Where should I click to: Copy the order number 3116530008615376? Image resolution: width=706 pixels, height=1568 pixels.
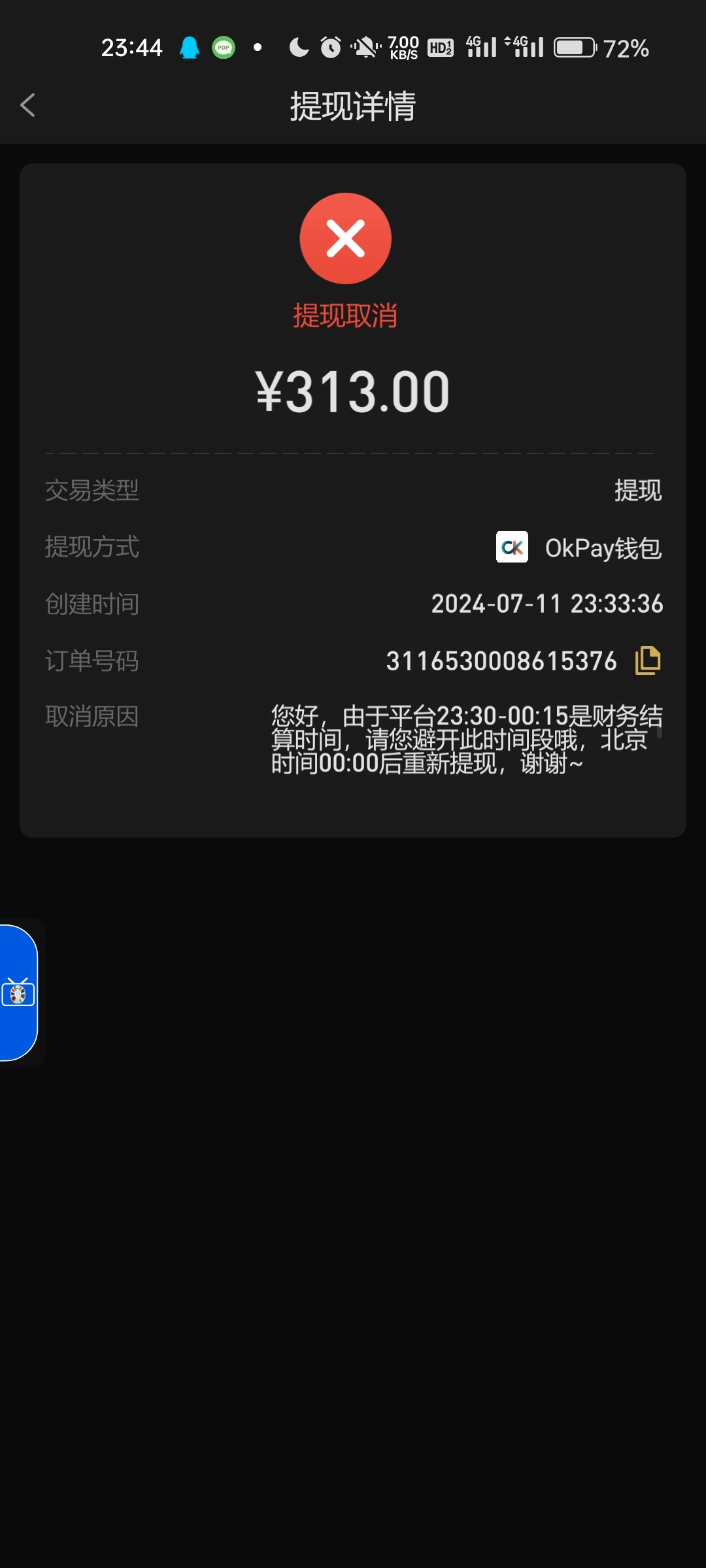pyautogui.click(x=647, y=661)
